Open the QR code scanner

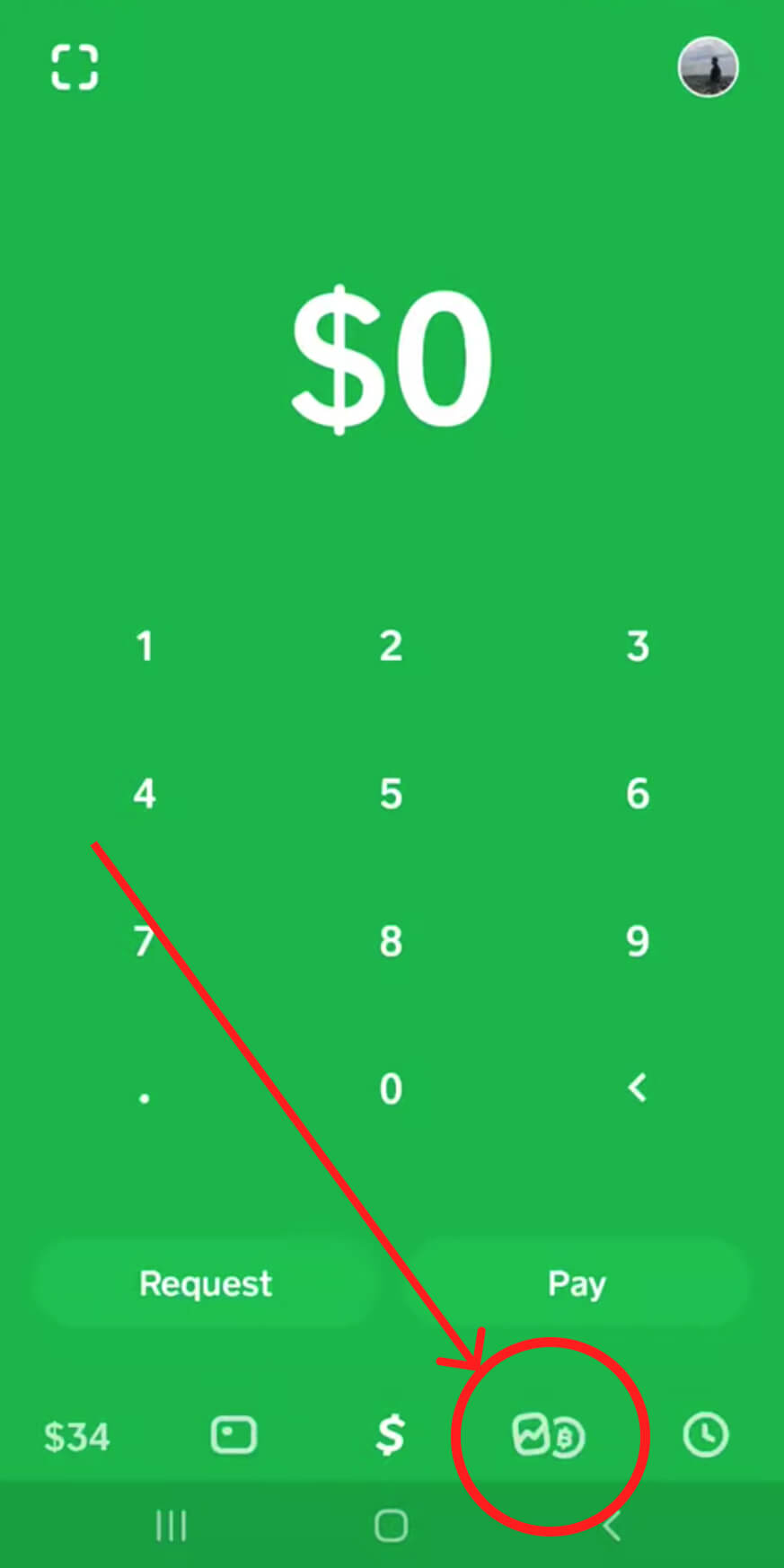pos(74,67)
